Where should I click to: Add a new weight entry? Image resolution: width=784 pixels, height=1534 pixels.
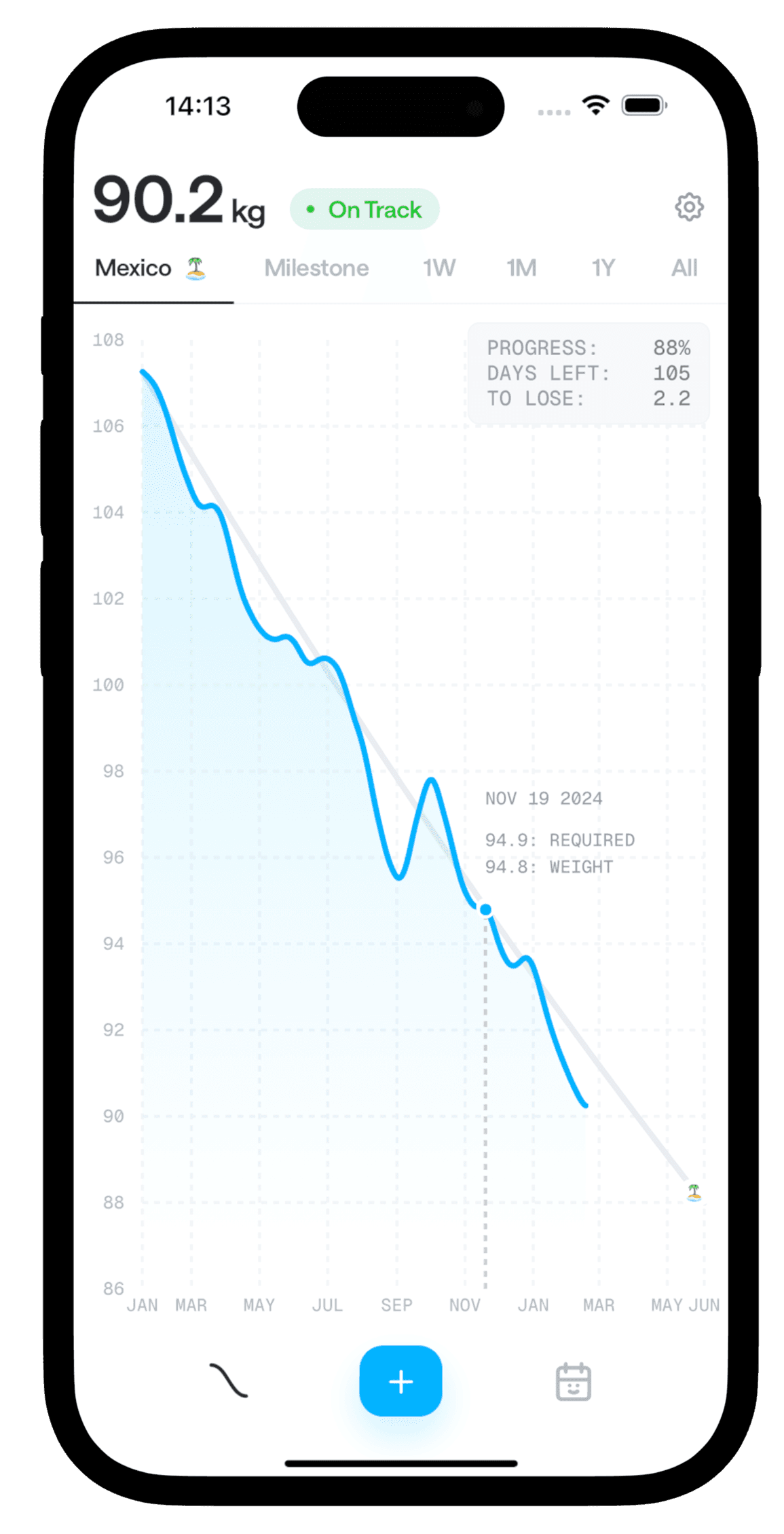click(x=400, y=1381)
